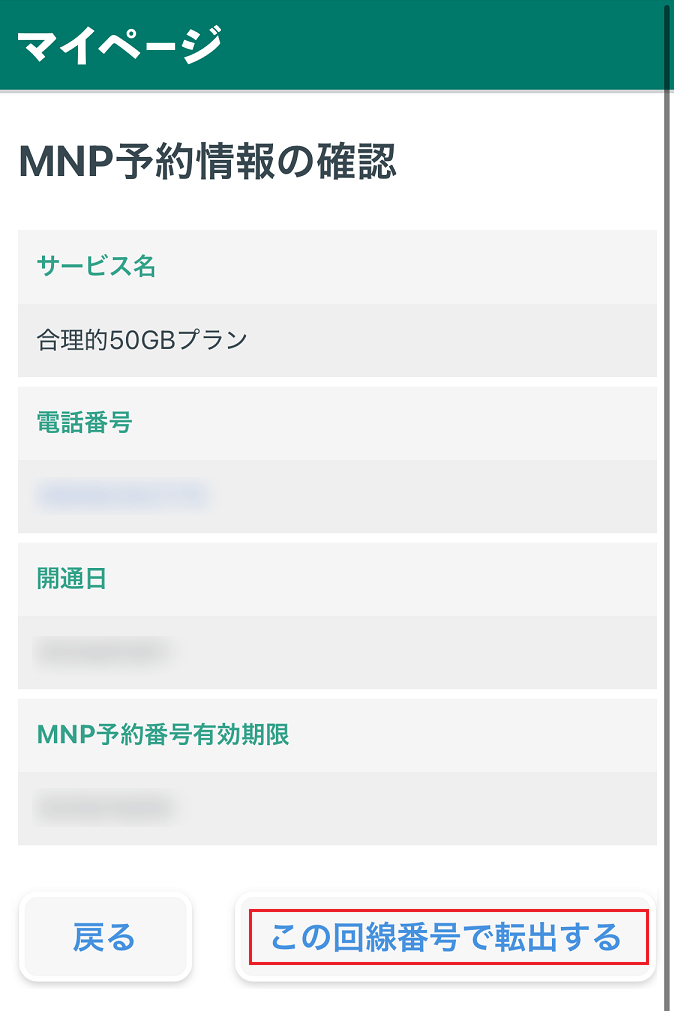This screenshot has width=675, height=1011.
Task: Select この回線番号で転出する
Action: [446, 937]
